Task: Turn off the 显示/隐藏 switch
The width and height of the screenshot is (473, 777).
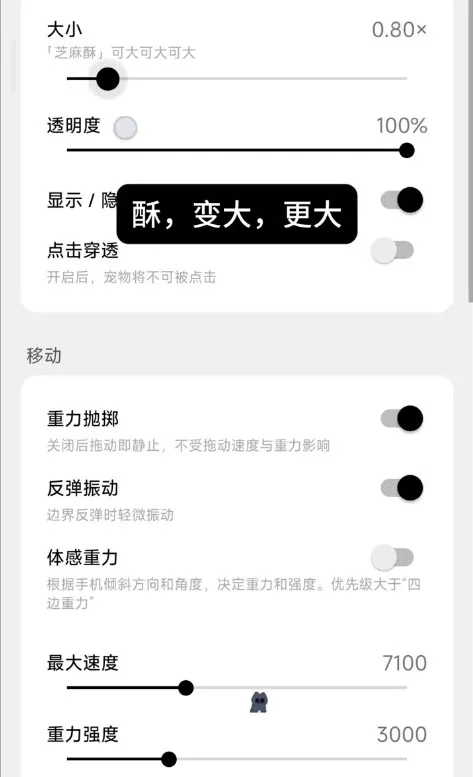Action: [402, 200]
